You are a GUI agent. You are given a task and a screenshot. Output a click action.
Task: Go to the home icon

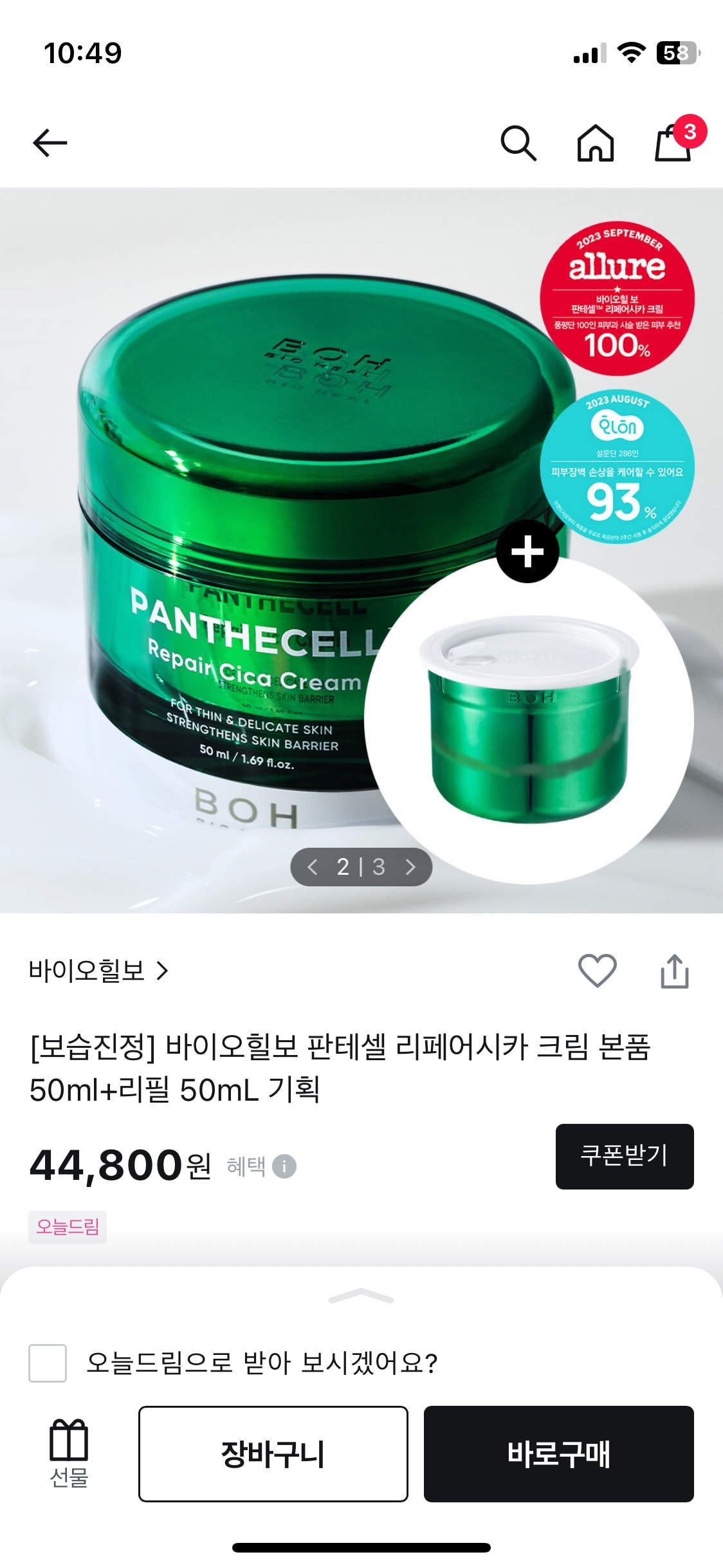(595, 143)
